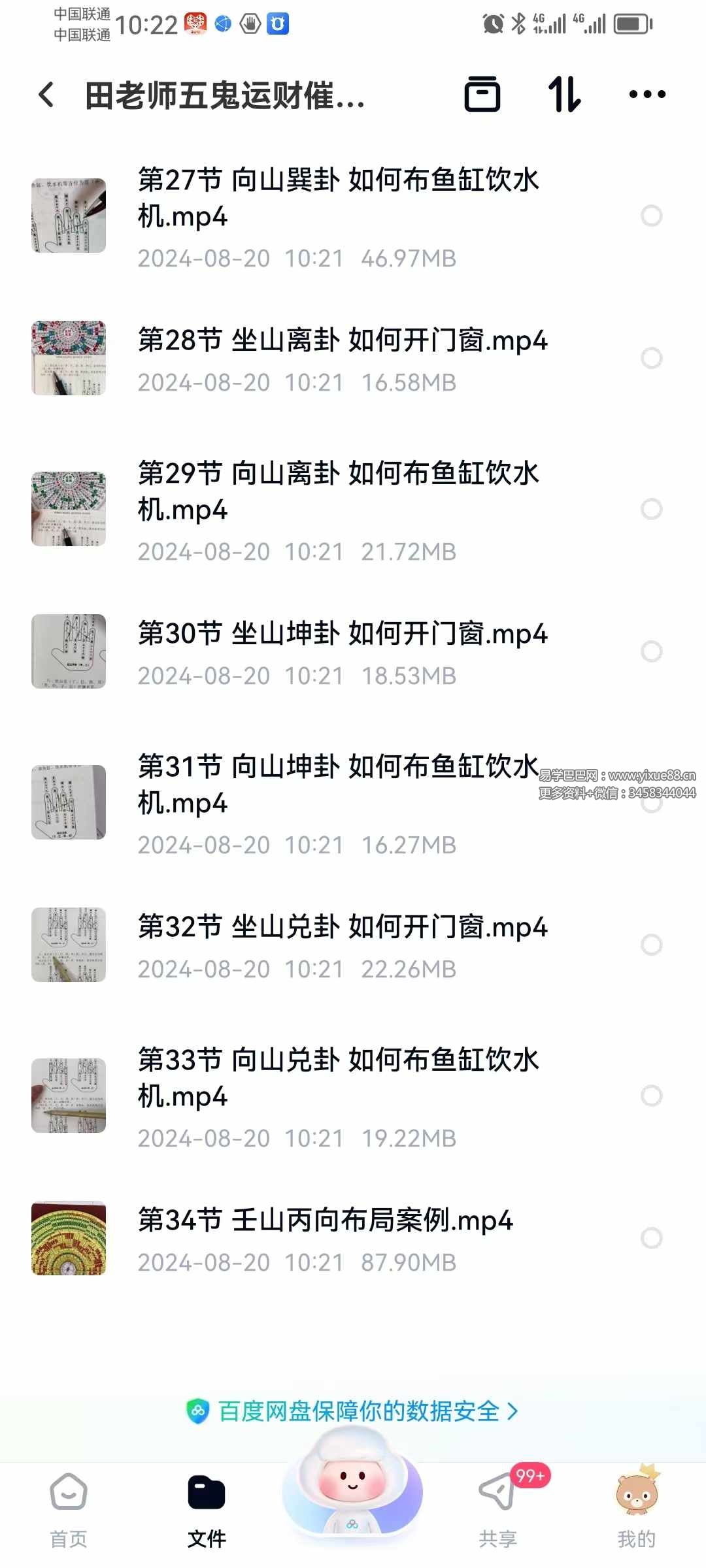Tap the thumbnail beside 第29节
Image resolution: width=706 pixels, height=1568 pixels.
pos(68,508)
